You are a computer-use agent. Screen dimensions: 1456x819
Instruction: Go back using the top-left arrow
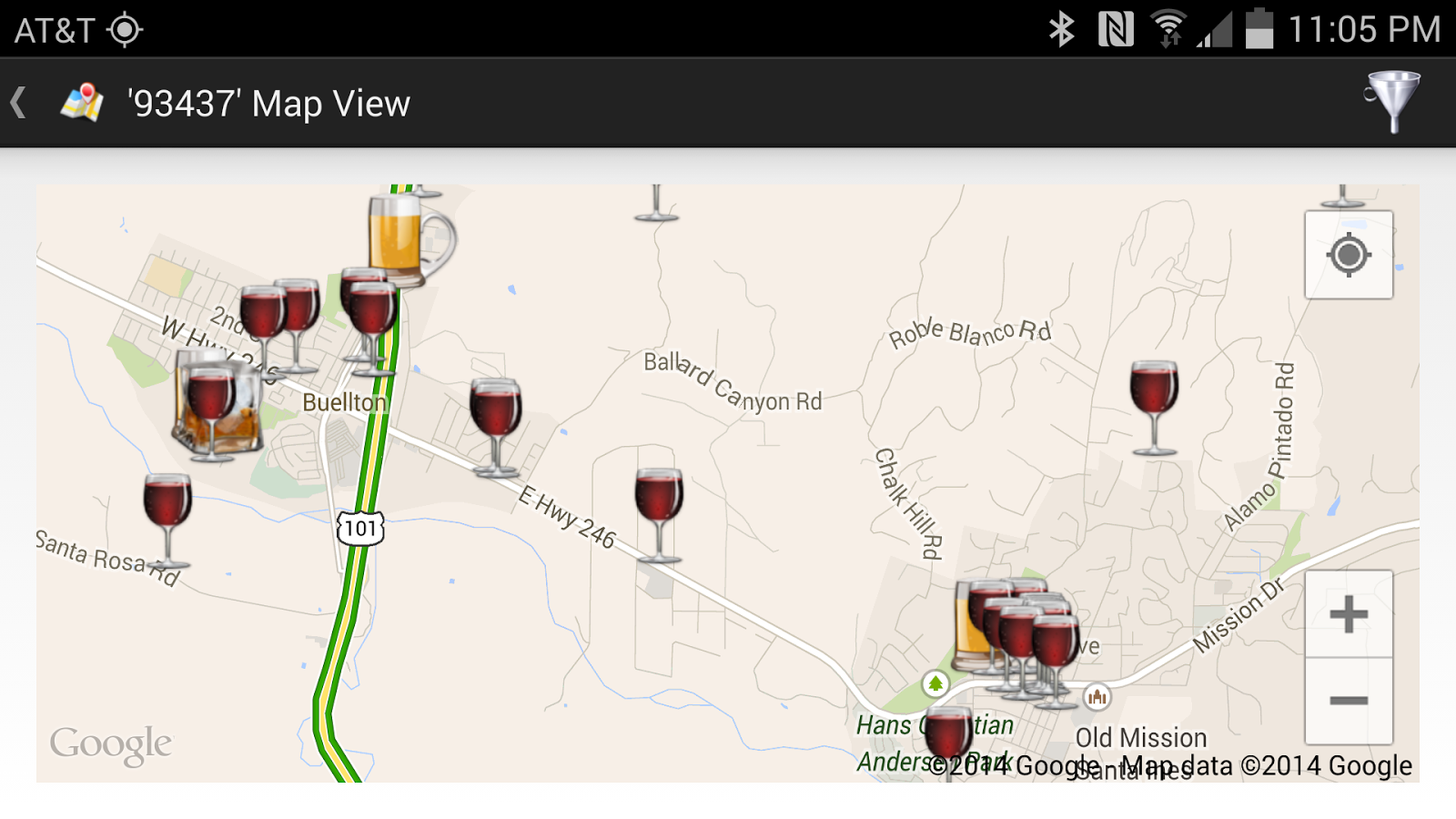pos(18,103)
